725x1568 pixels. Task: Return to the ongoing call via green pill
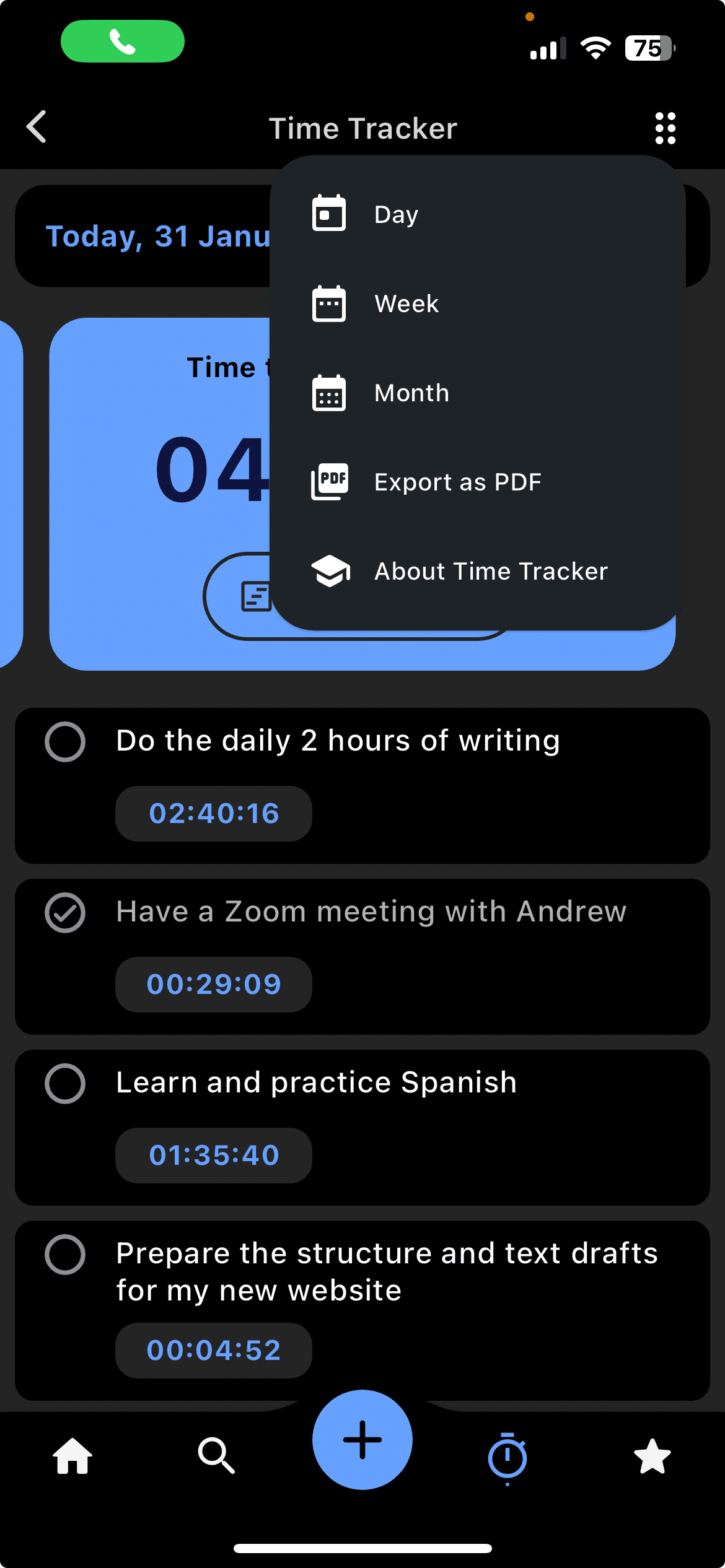[x=123, y=41]
